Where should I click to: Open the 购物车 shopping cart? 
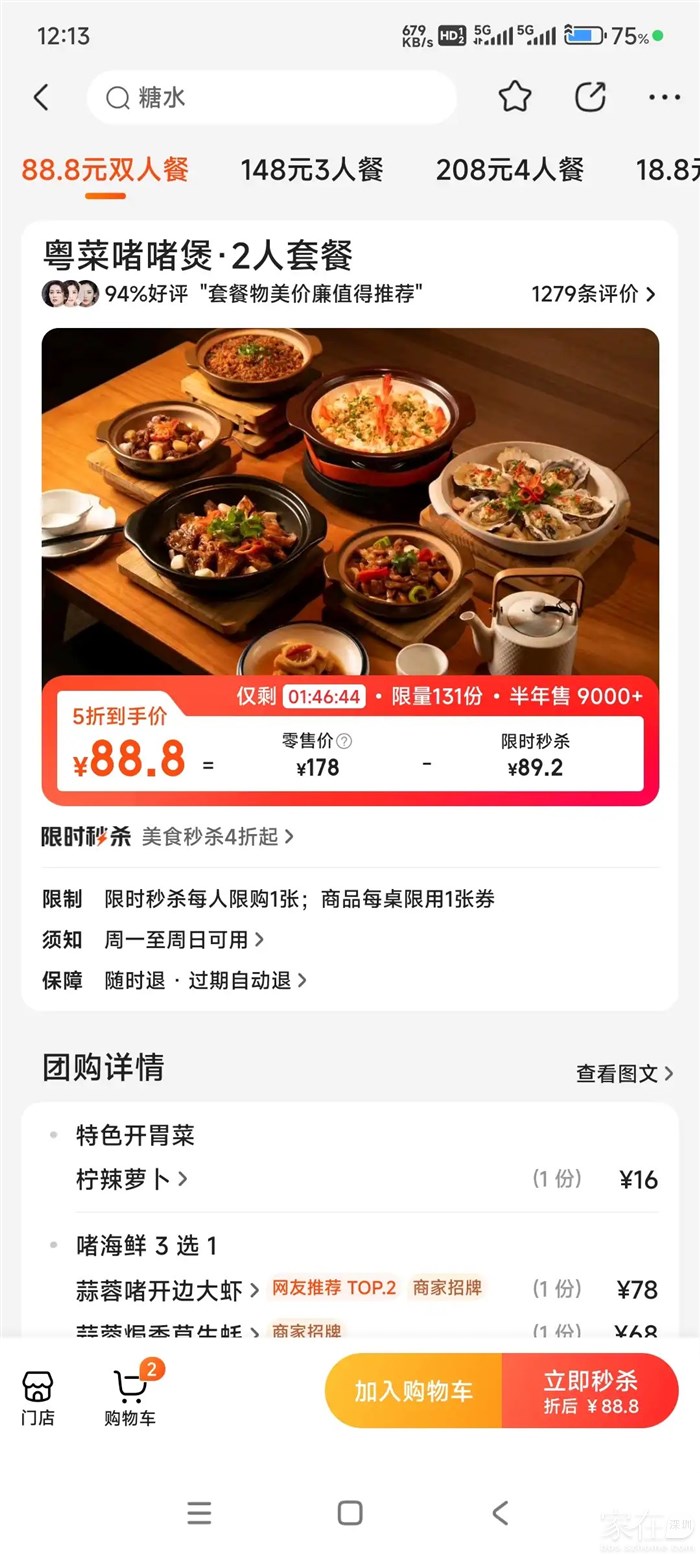pyautogui.click(x=130, y=1397)
